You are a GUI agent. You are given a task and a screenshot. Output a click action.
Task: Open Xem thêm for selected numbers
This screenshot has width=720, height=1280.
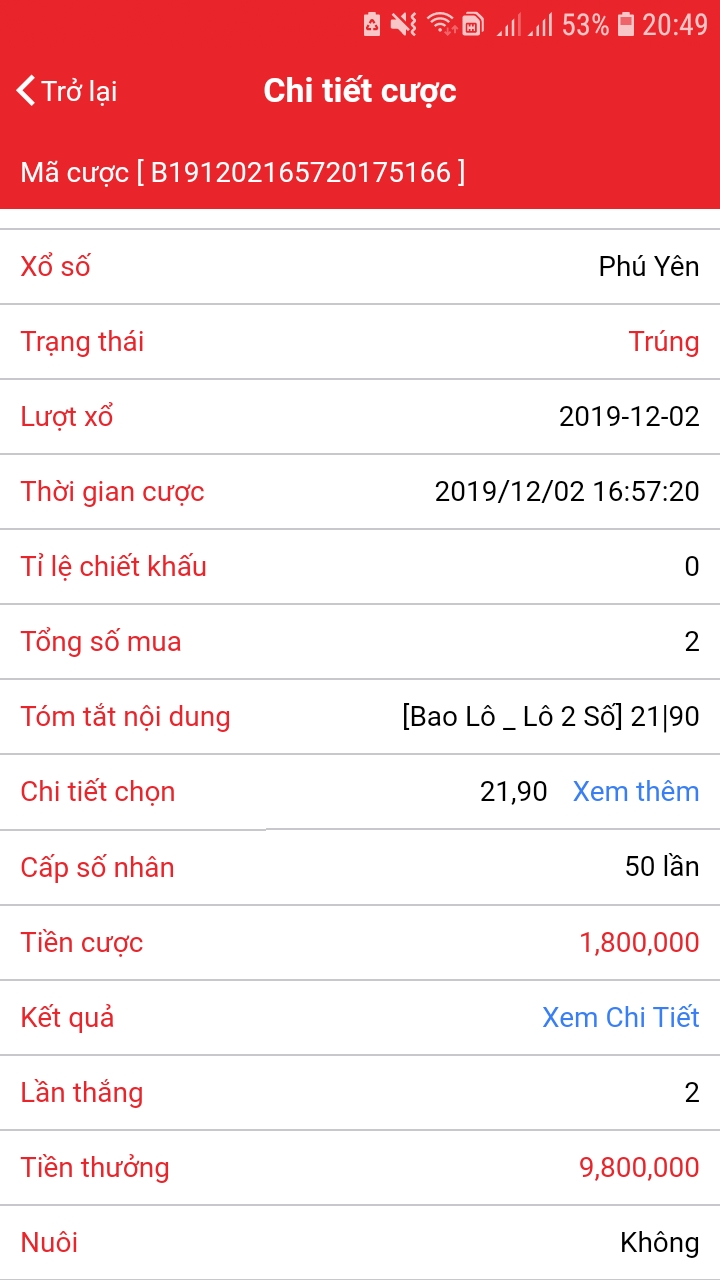(x=635, y=792)
